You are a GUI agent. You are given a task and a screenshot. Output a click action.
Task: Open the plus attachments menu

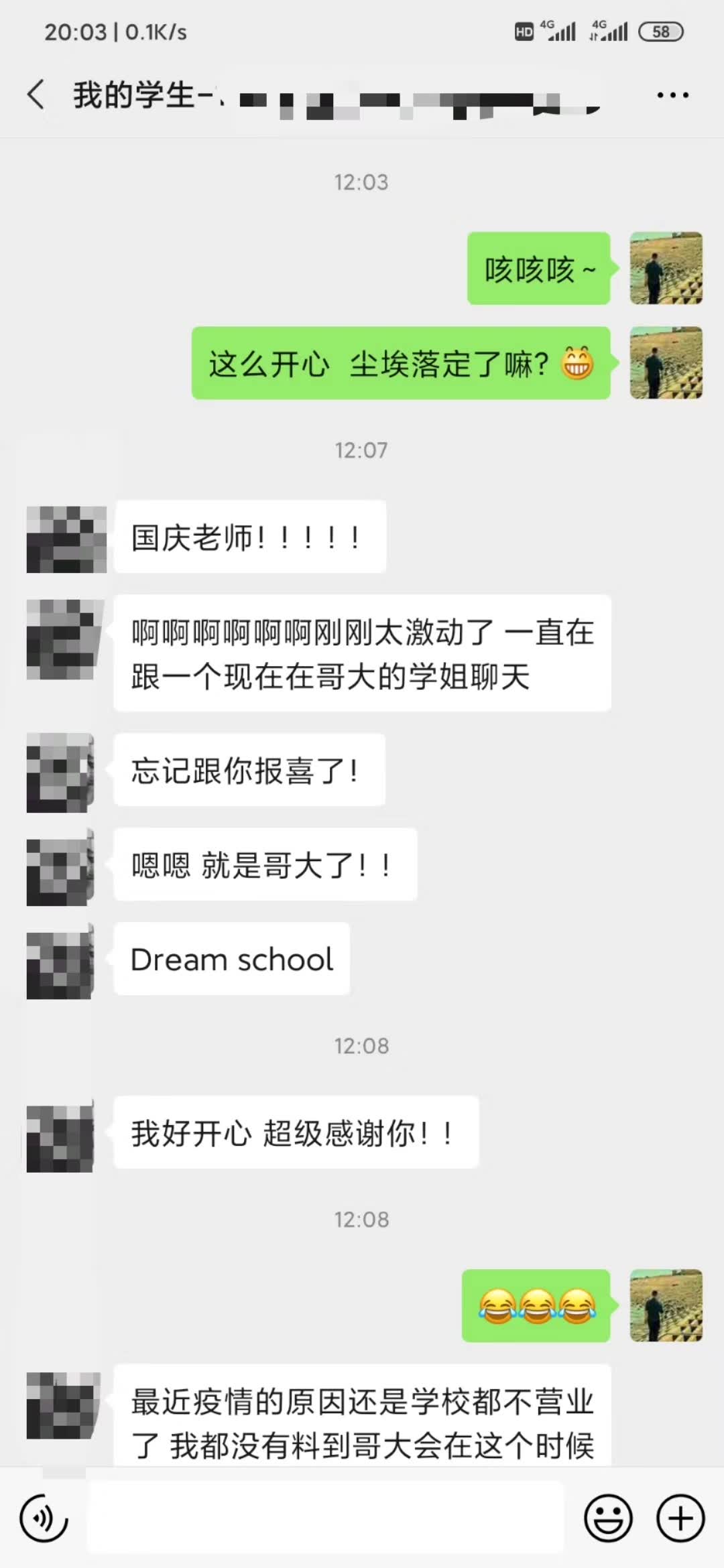pos(680,1518)
